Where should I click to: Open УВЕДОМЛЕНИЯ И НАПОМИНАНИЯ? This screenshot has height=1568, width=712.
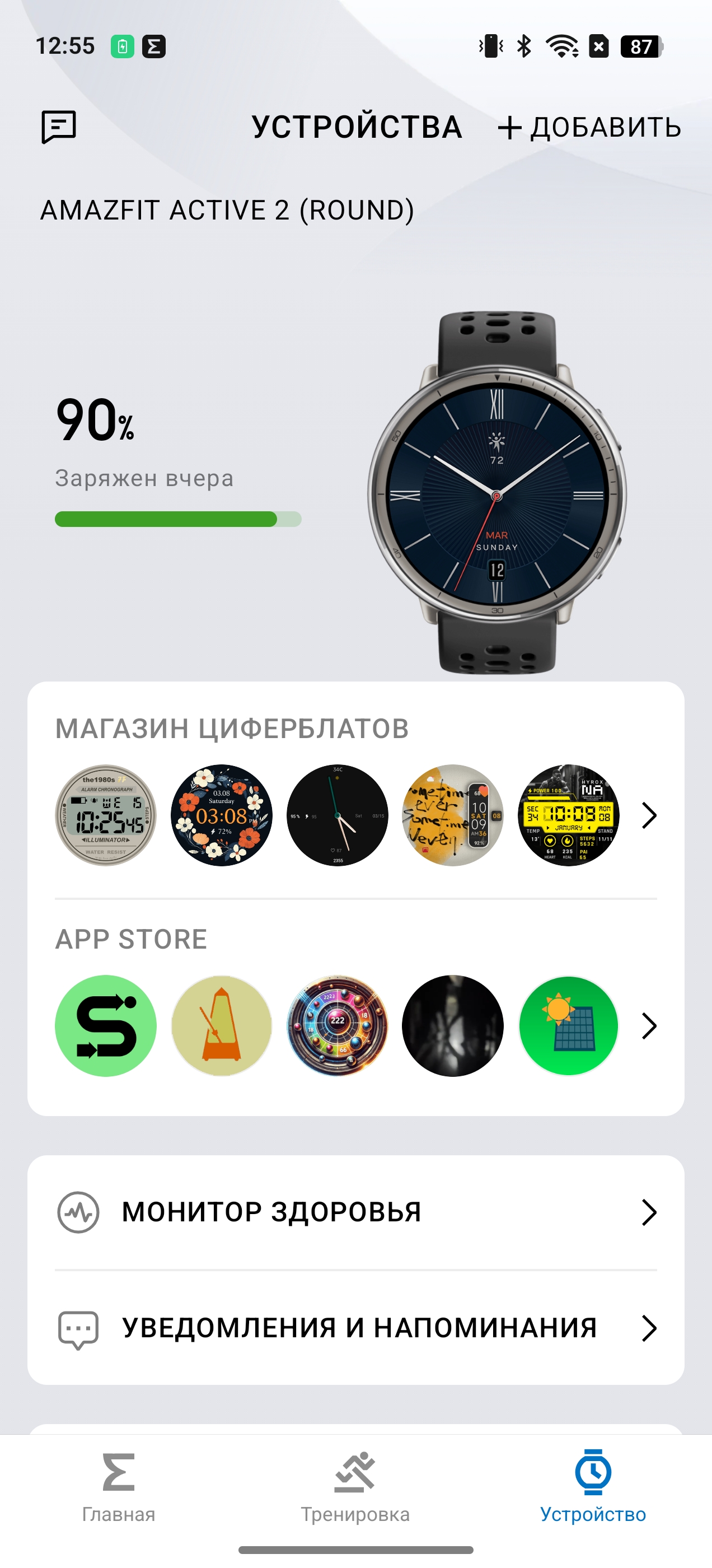click(355, 1328)
